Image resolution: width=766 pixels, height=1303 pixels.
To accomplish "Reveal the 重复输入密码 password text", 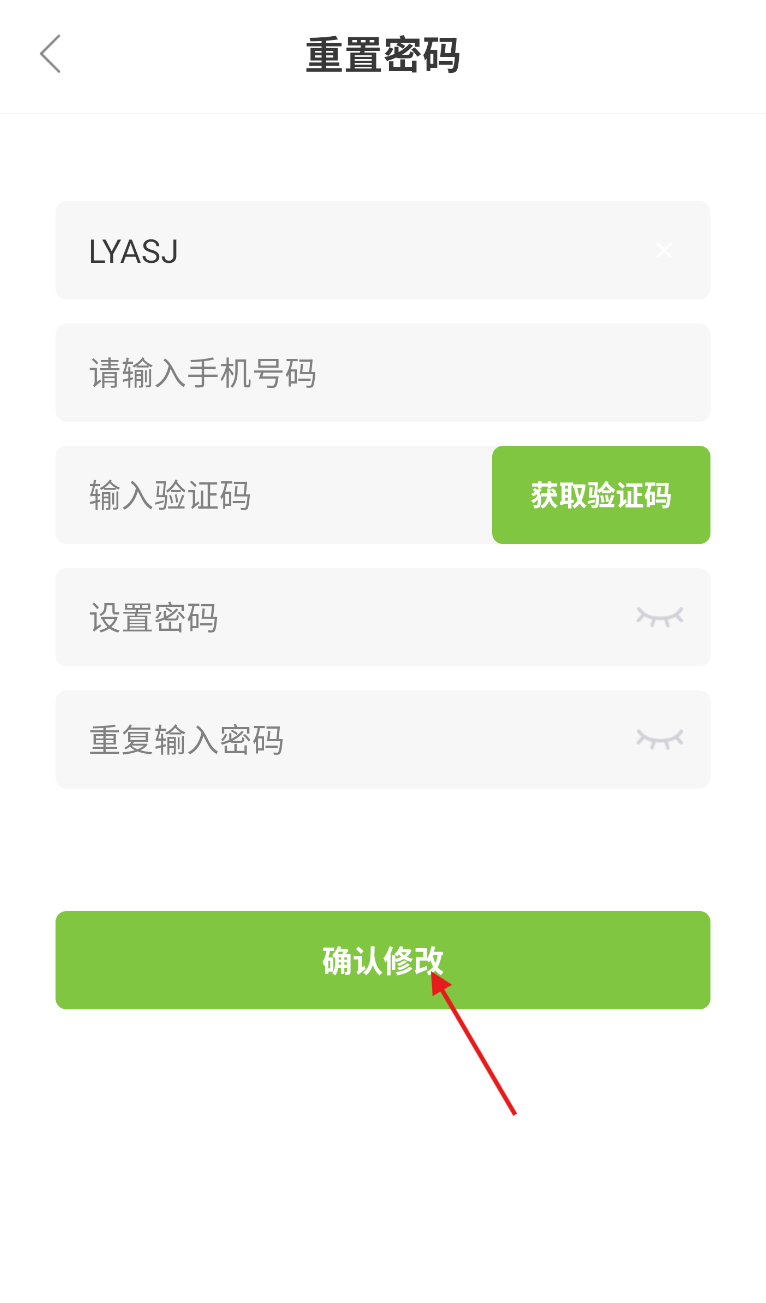I will [660, 738].
